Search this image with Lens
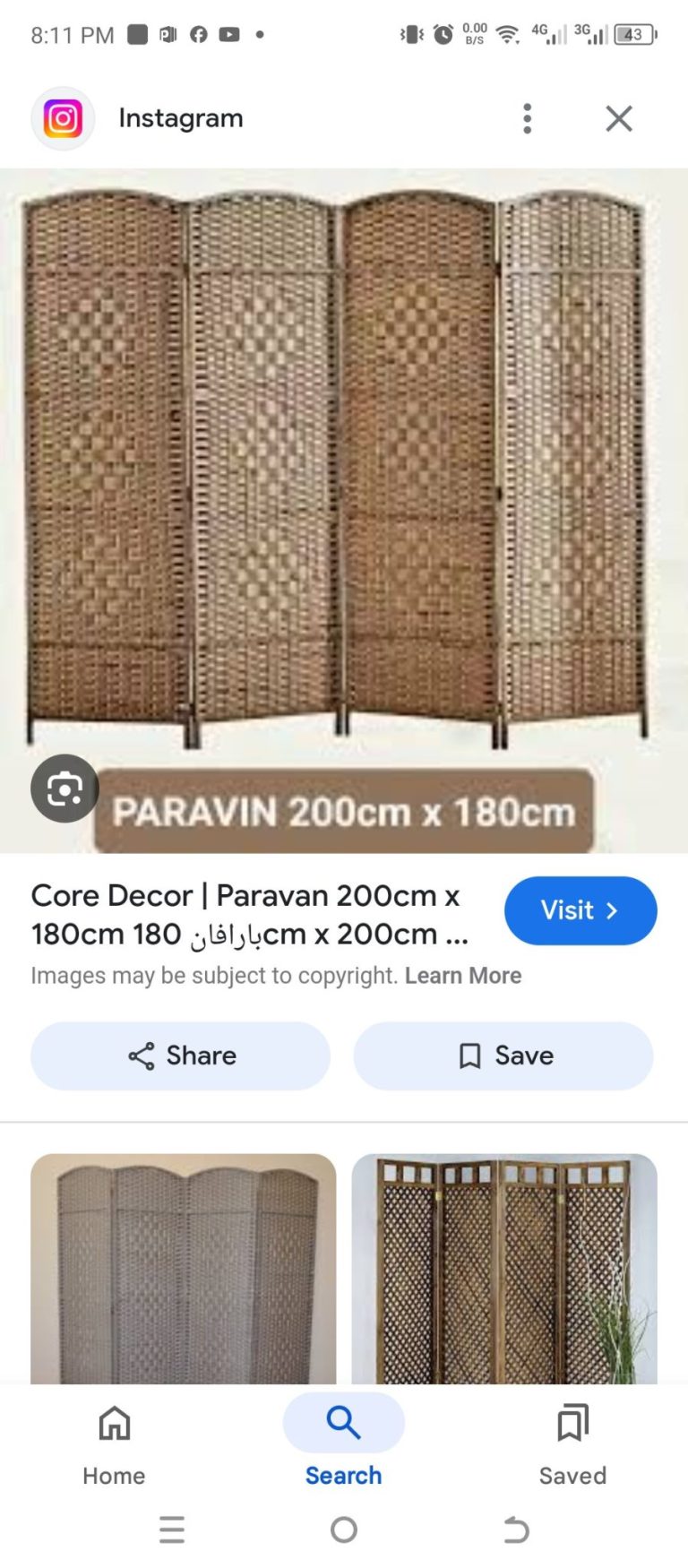The image size is (688, 1568). (64, 788)
